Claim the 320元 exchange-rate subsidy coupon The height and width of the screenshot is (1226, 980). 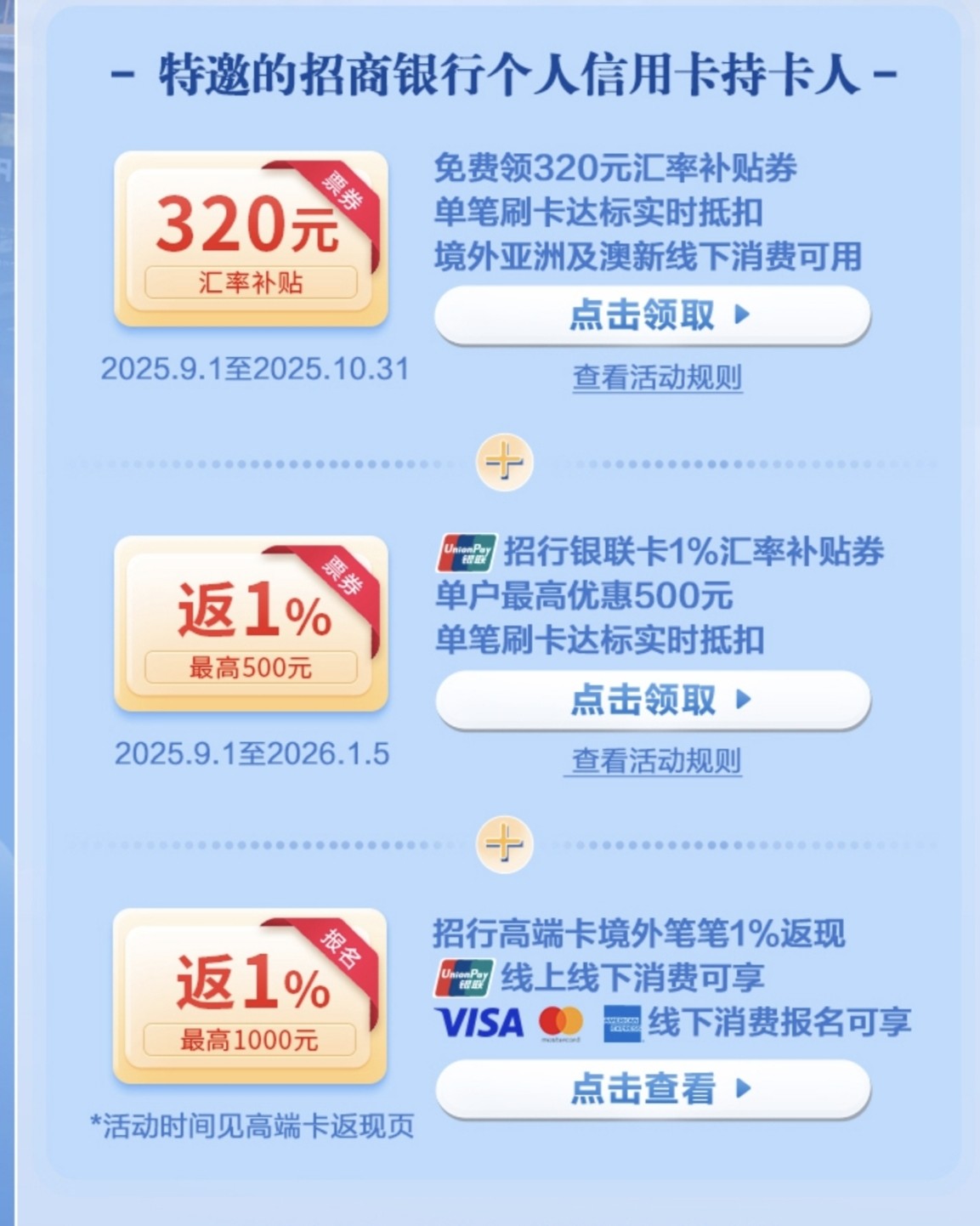click(652, 315)
